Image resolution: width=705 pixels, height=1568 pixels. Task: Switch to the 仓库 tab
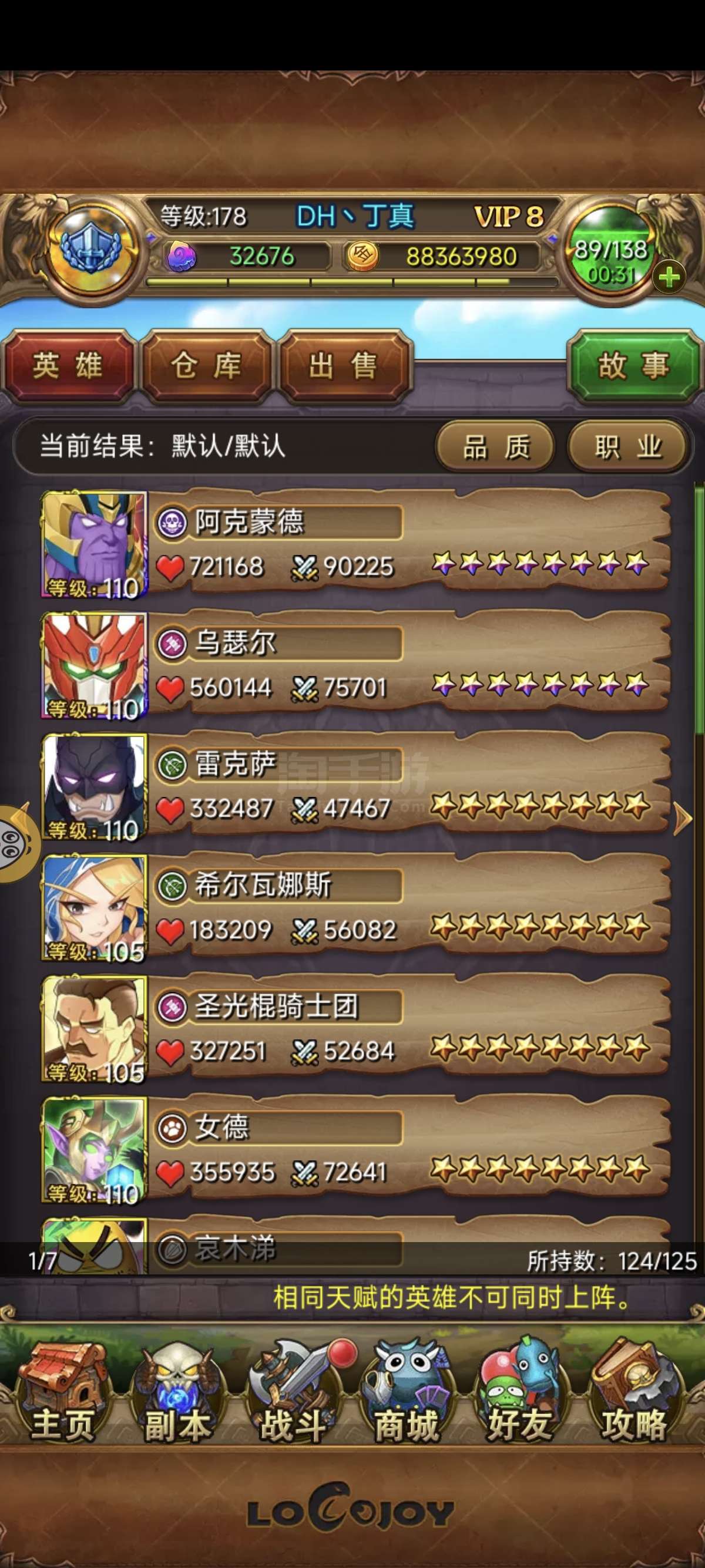[206, 366]
